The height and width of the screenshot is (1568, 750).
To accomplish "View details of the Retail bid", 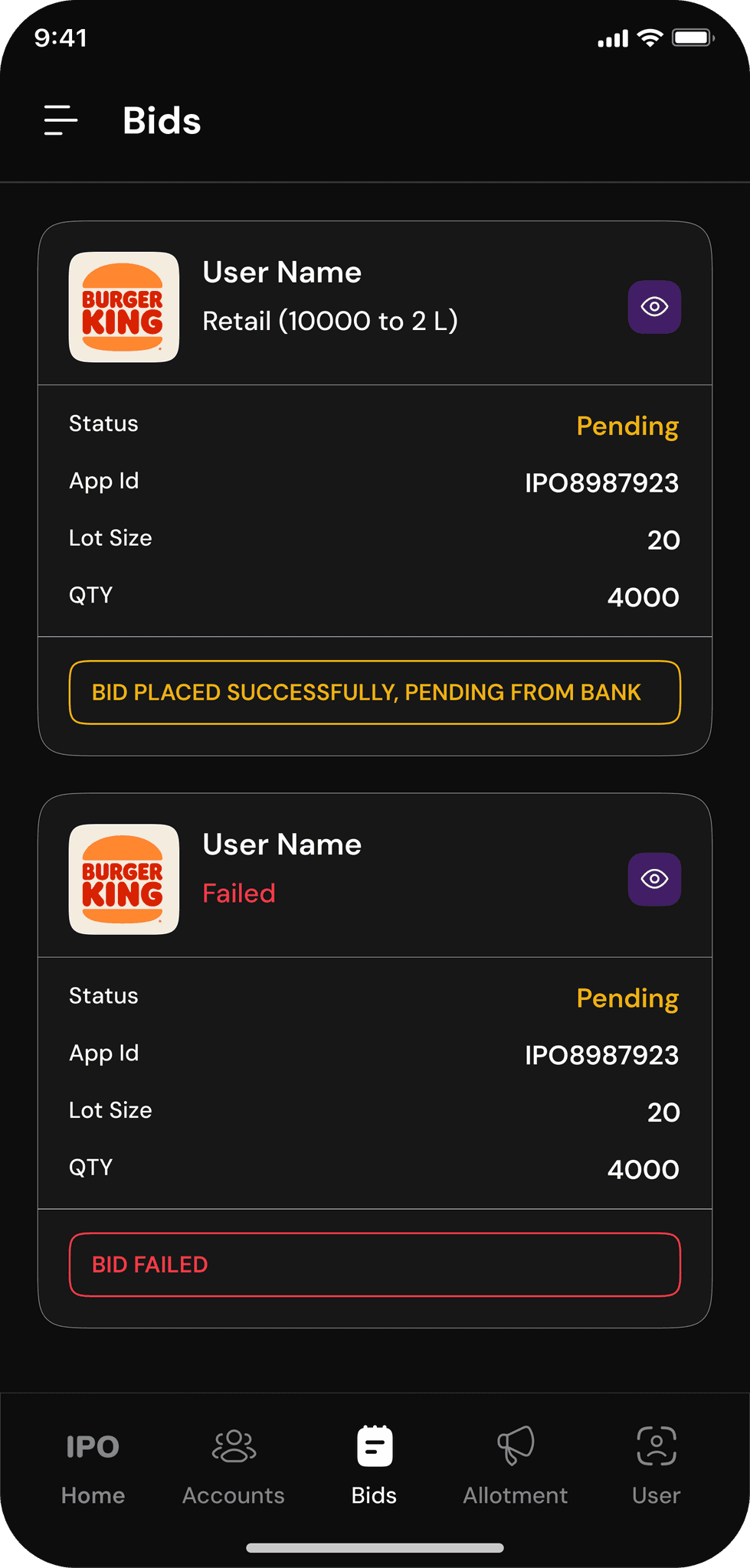I will (x=654, y=307).
